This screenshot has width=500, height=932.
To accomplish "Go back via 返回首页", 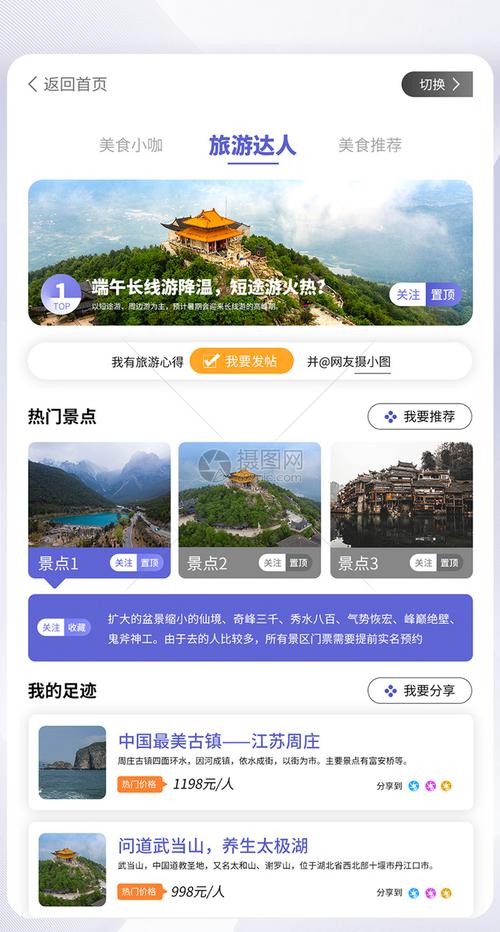I will [67, 84].
